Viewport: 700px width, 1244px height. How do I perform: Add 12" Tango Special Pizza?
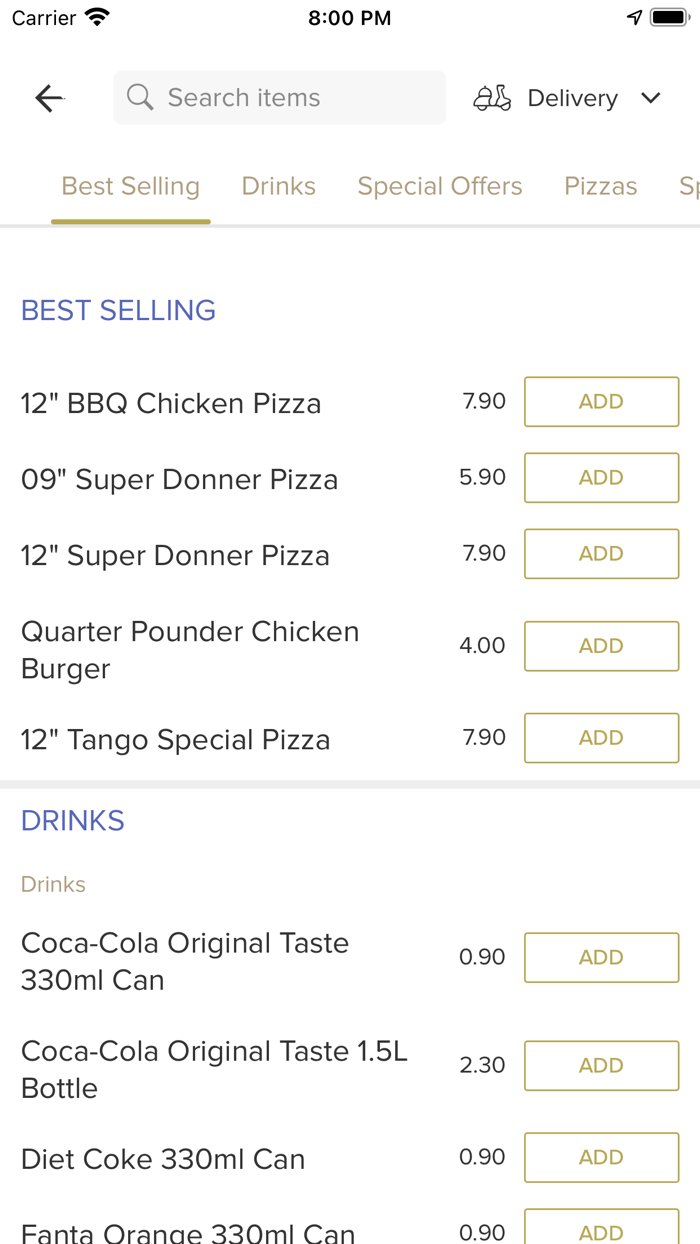tap(602, 738)
